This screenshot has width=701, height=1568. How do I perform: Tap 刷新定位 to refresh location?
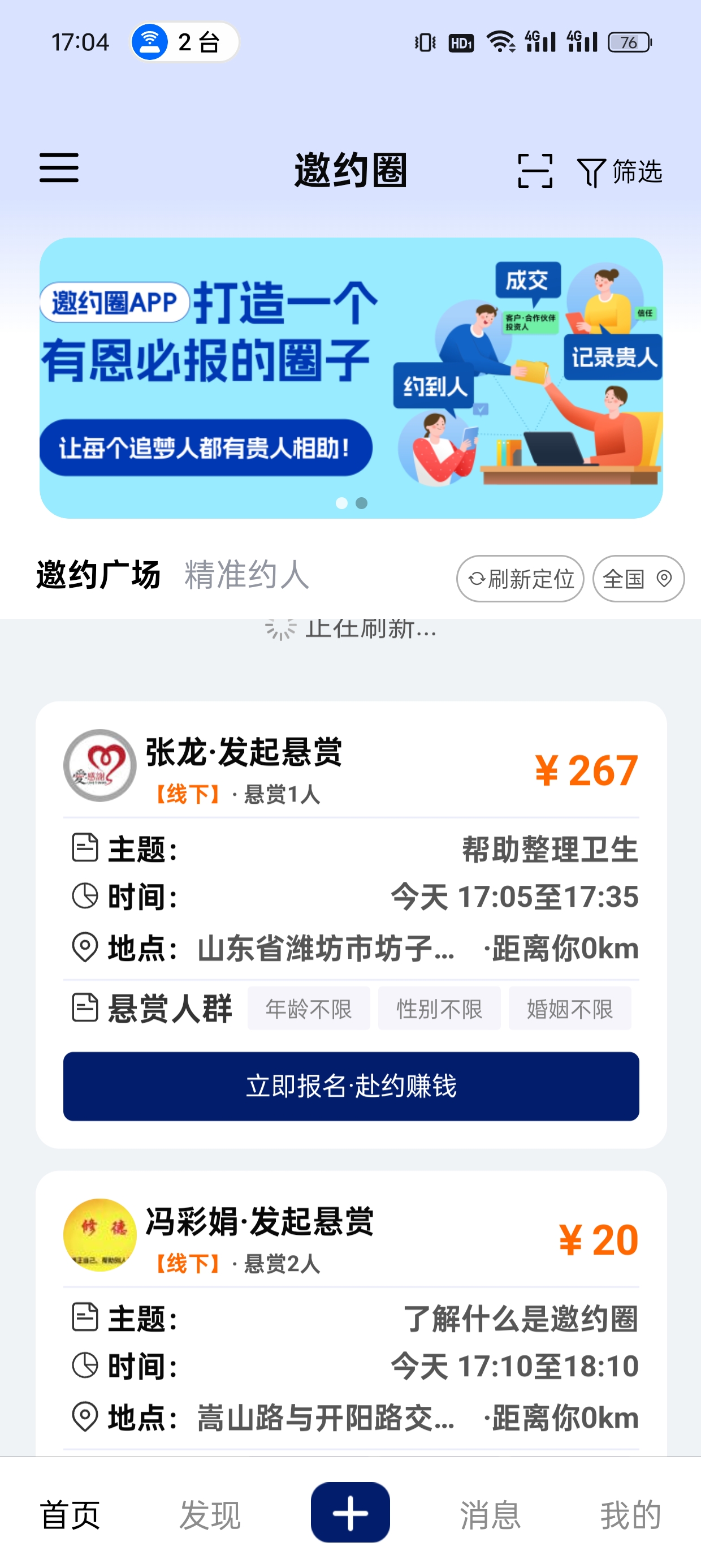[520, 578]
